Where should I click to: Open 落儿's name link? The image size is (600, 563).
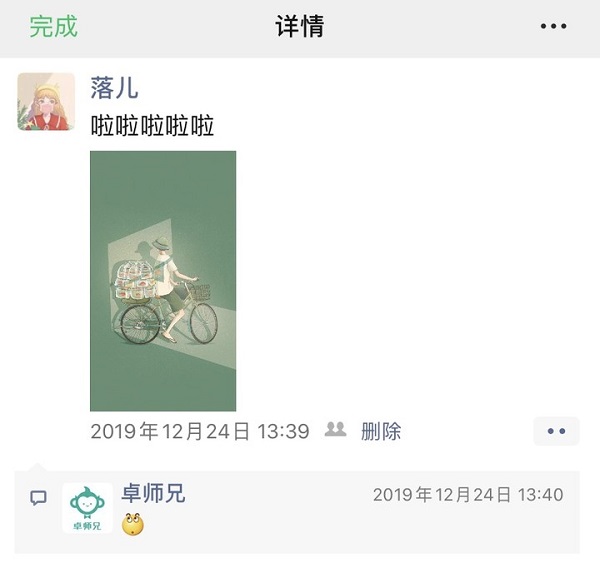114,88
